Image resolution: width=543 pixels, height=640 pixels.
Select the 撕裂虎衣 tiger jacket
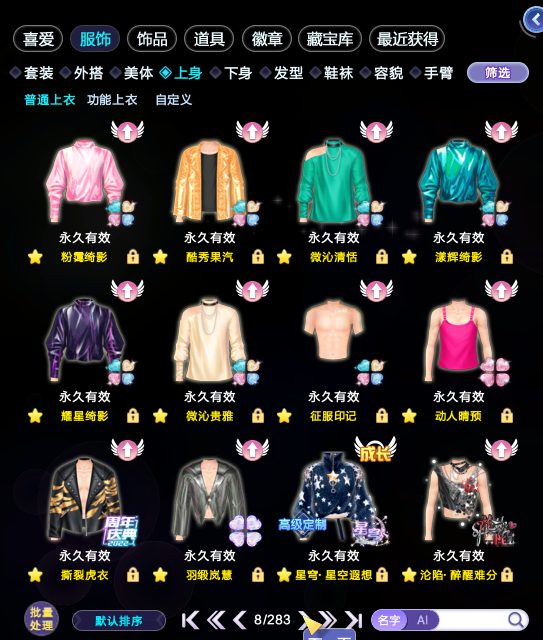pyautogui.click(x=85, y=500)
